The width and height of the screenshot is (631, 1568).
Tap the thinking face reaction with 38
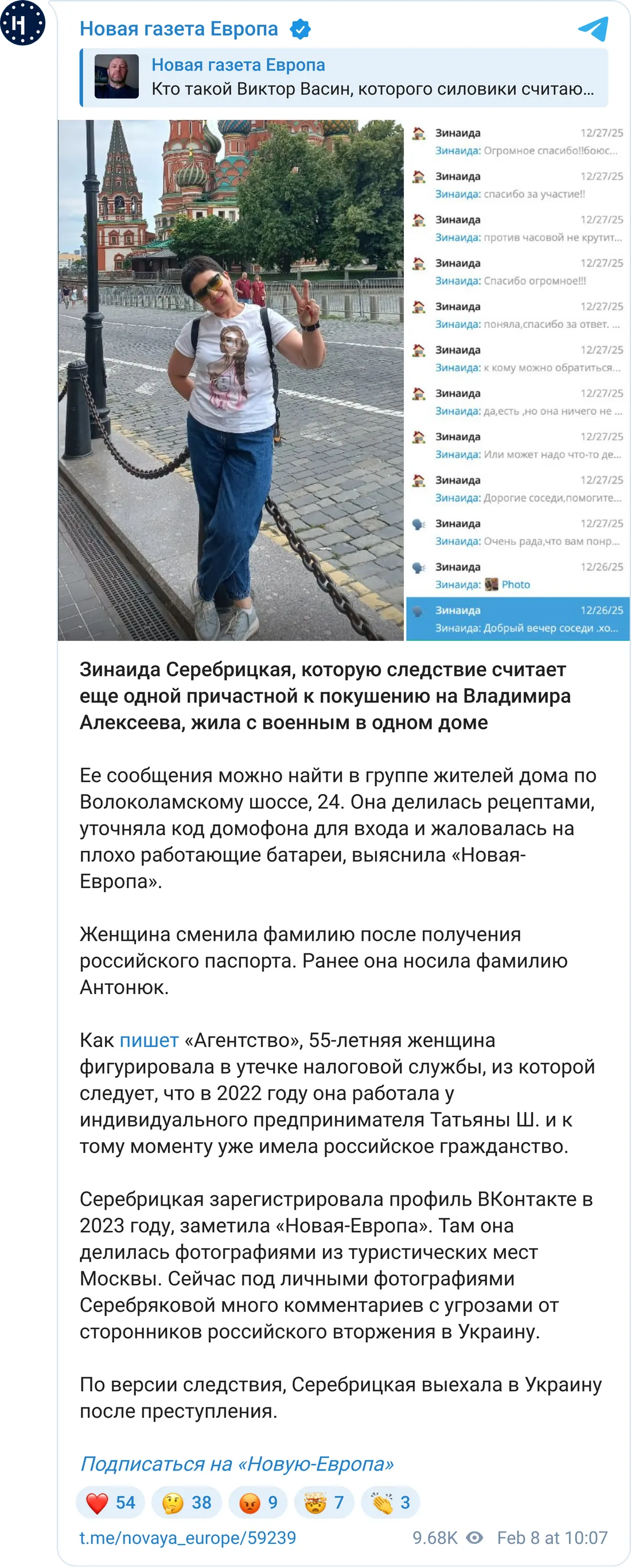[x=186, y=1503]
